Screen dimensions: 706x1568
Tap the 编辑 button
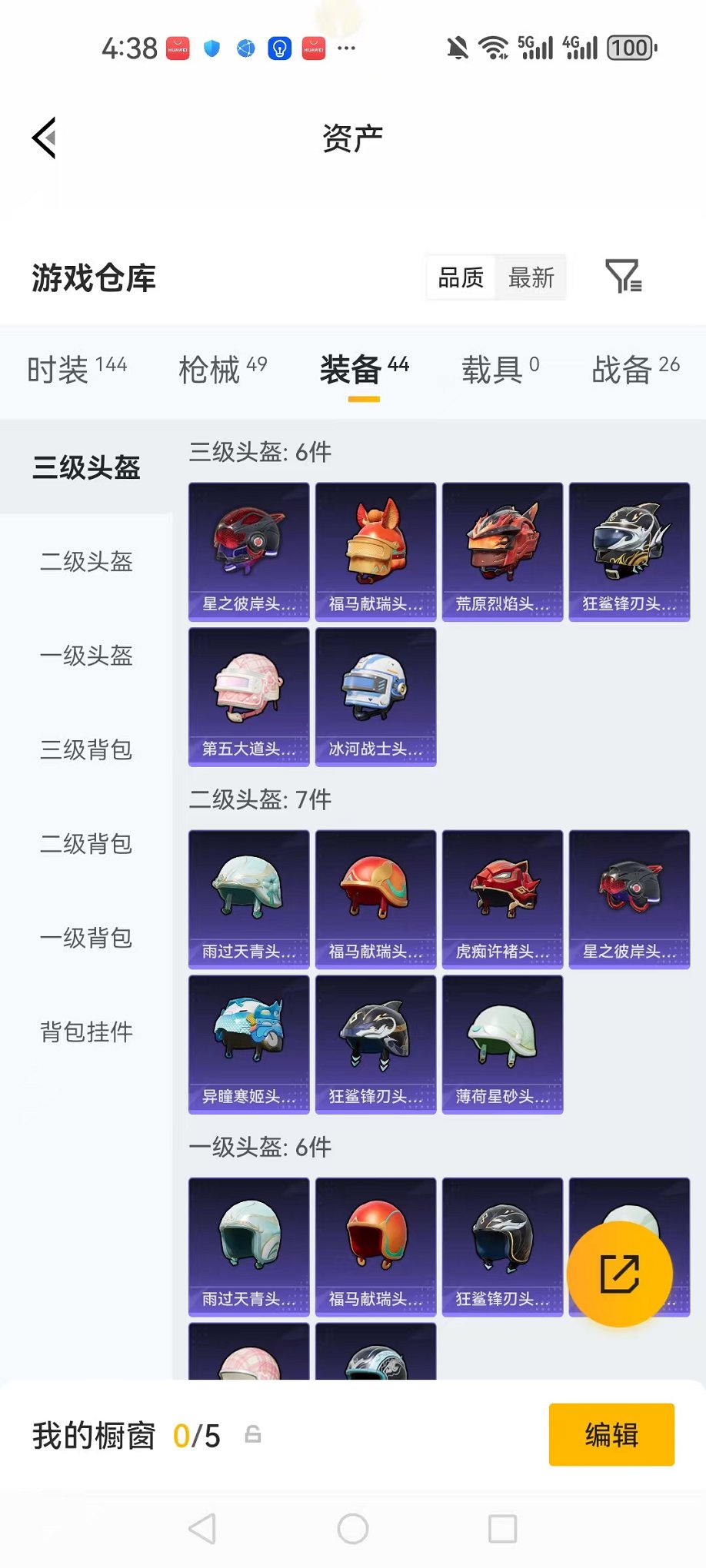[611, 1434]
